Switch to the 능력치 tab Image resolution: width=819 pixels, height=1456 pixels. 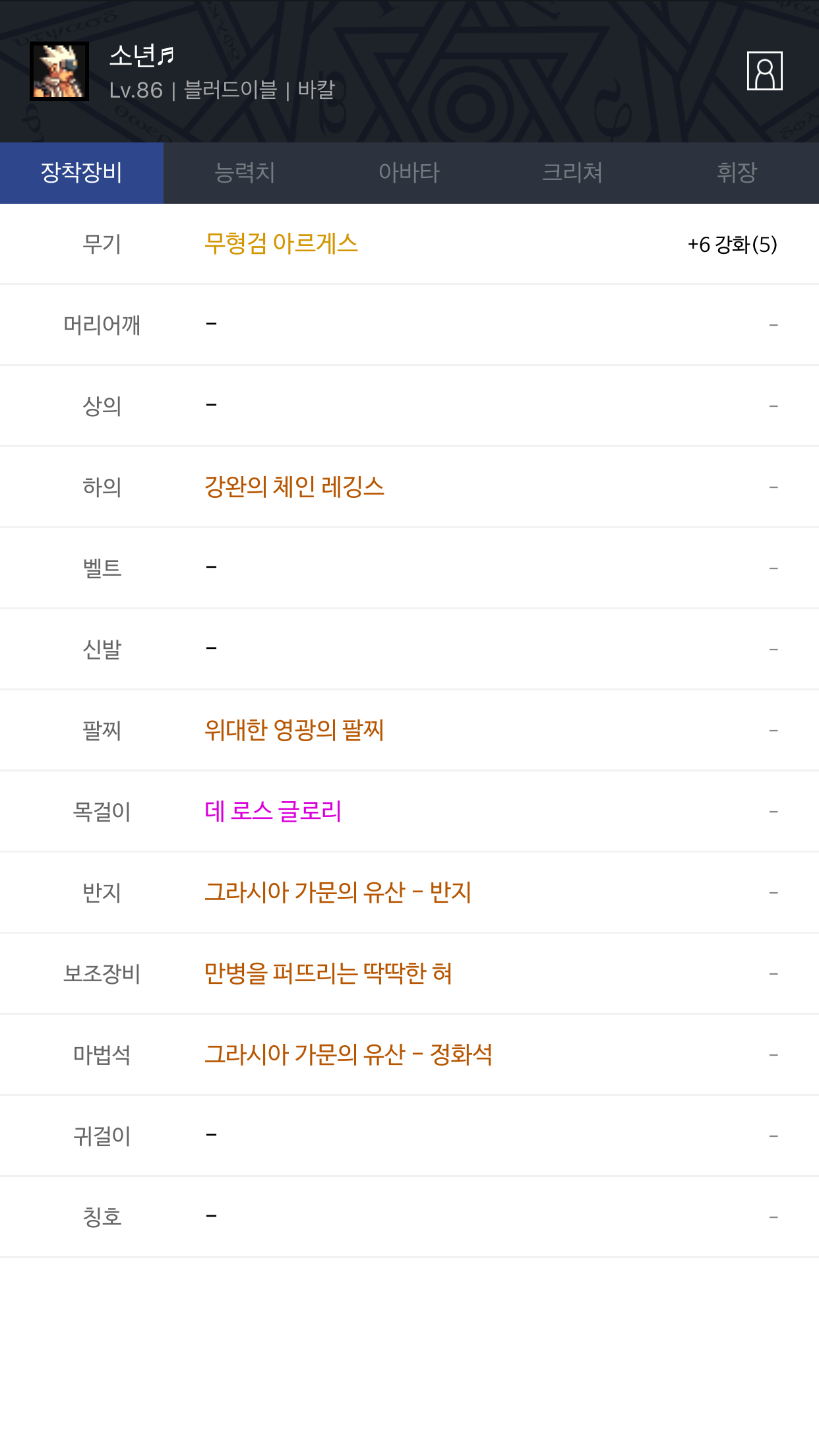point(245,173)
